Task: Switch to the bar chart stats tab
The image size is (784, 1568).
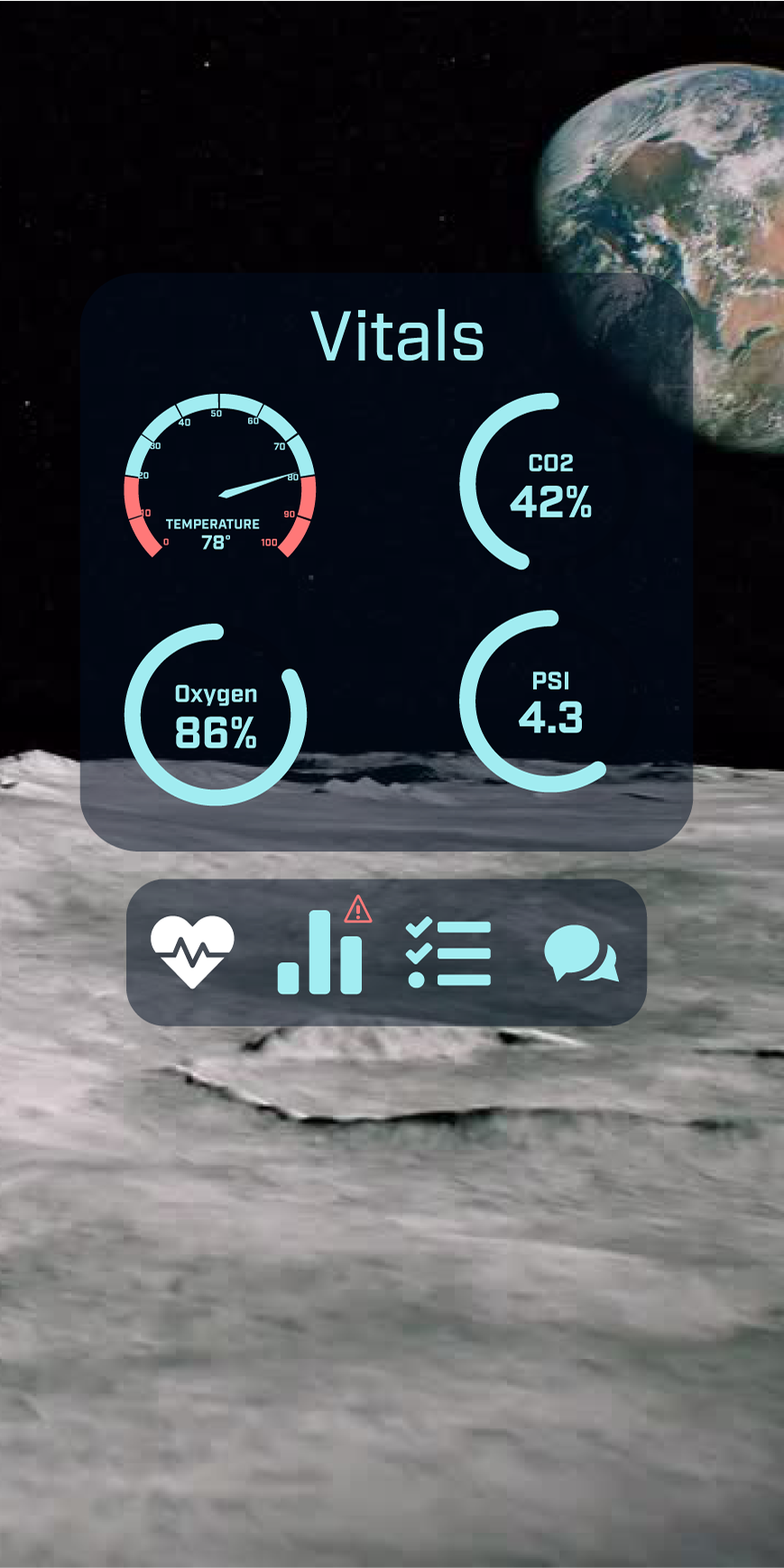Action: (319, 953)
